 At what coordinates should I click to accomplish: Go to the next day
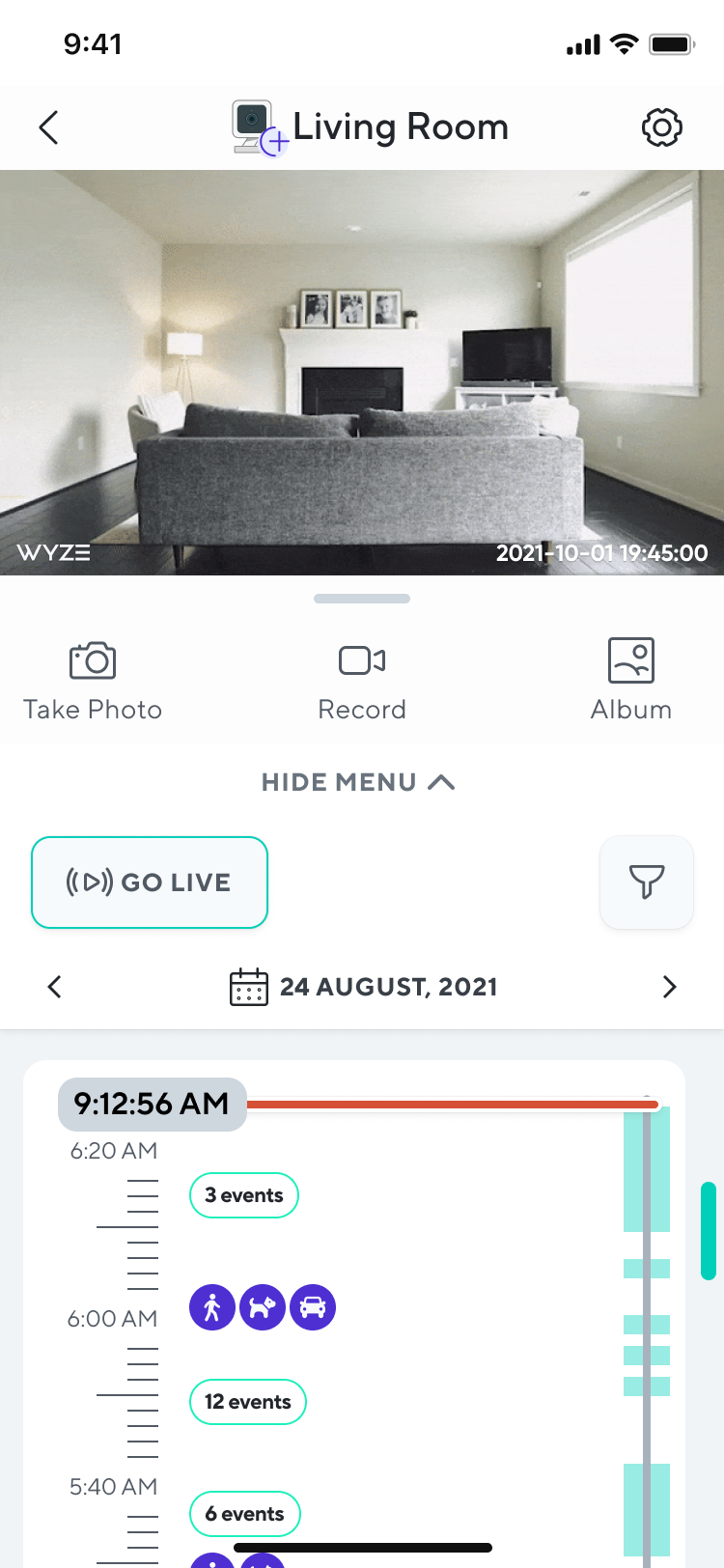(x=669, y=987)
